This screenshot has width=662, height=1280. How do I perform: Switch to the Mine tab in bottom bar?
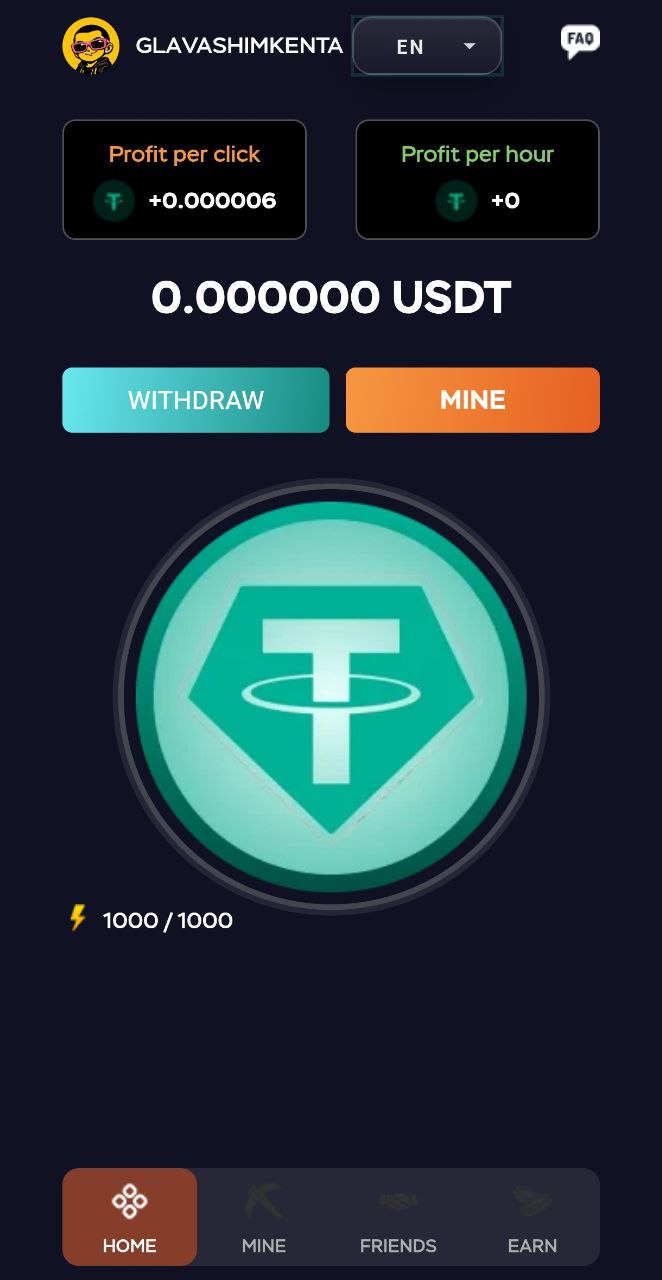[x=264, y=1217]
